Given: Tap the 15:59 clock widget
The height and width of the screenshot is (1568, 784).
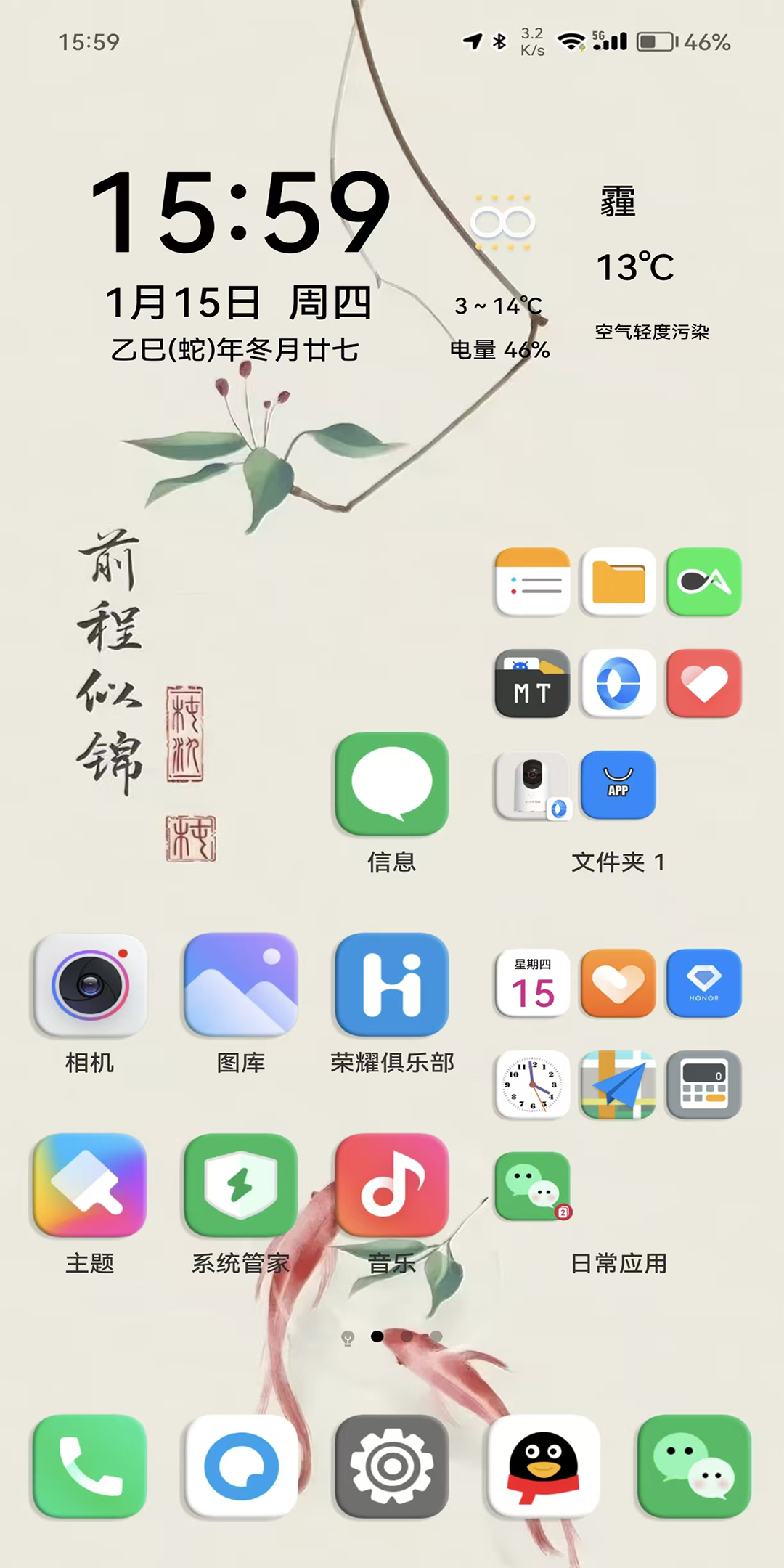Looking at the screenshot, I should click(x=240, y=212).
